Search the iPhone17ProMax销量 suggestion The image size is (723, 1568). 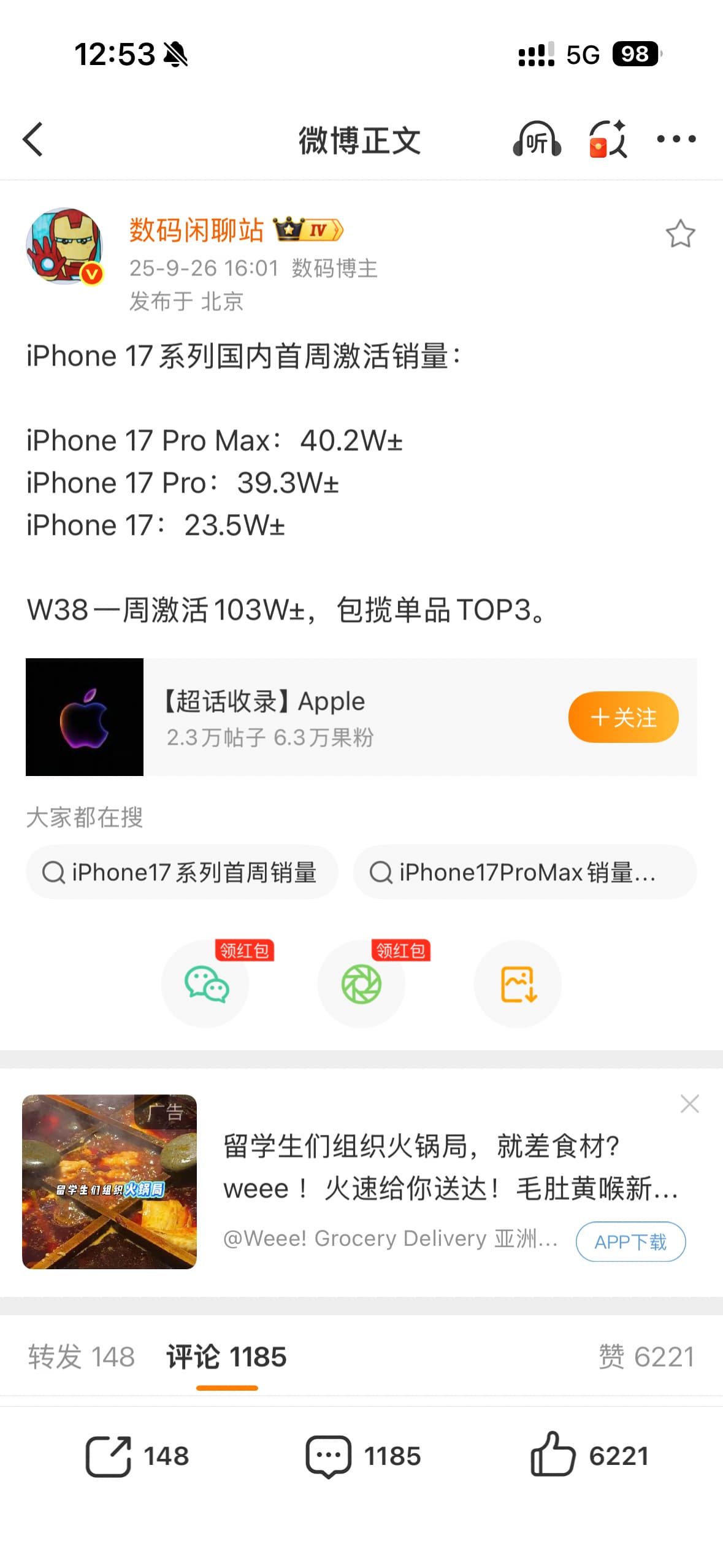click(524, 872)
